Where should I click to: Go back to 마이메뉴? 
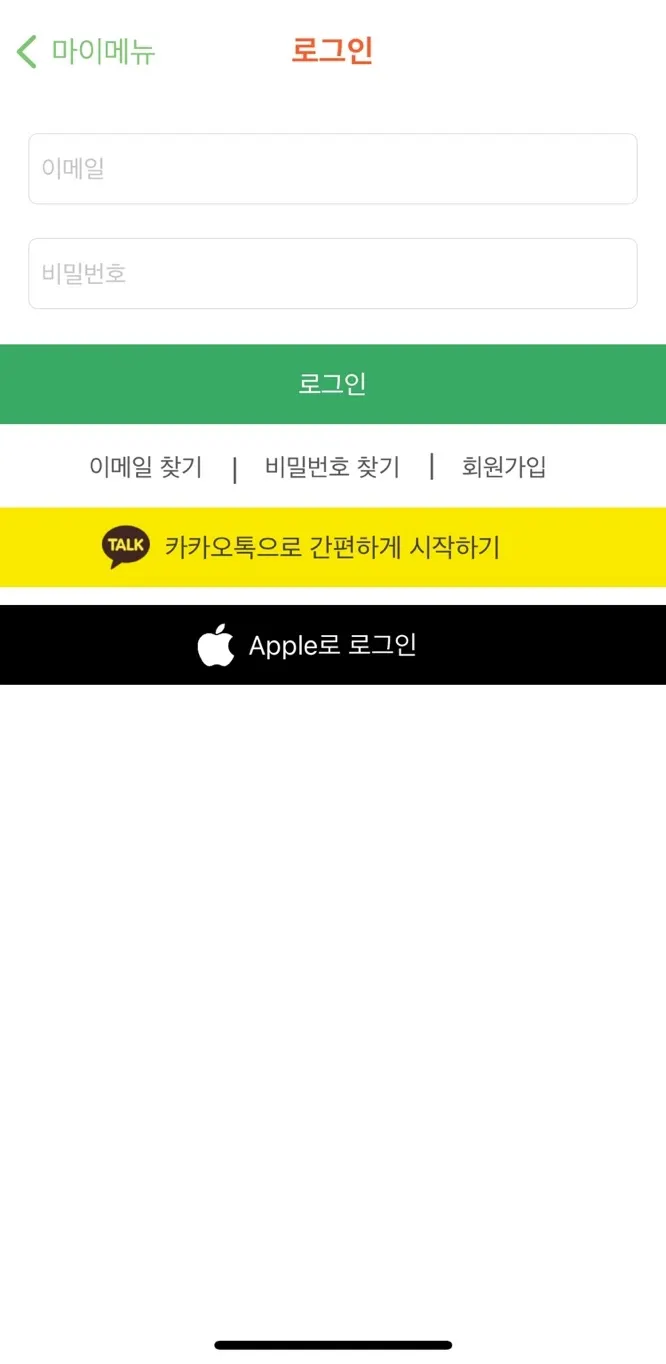[86, 51]
